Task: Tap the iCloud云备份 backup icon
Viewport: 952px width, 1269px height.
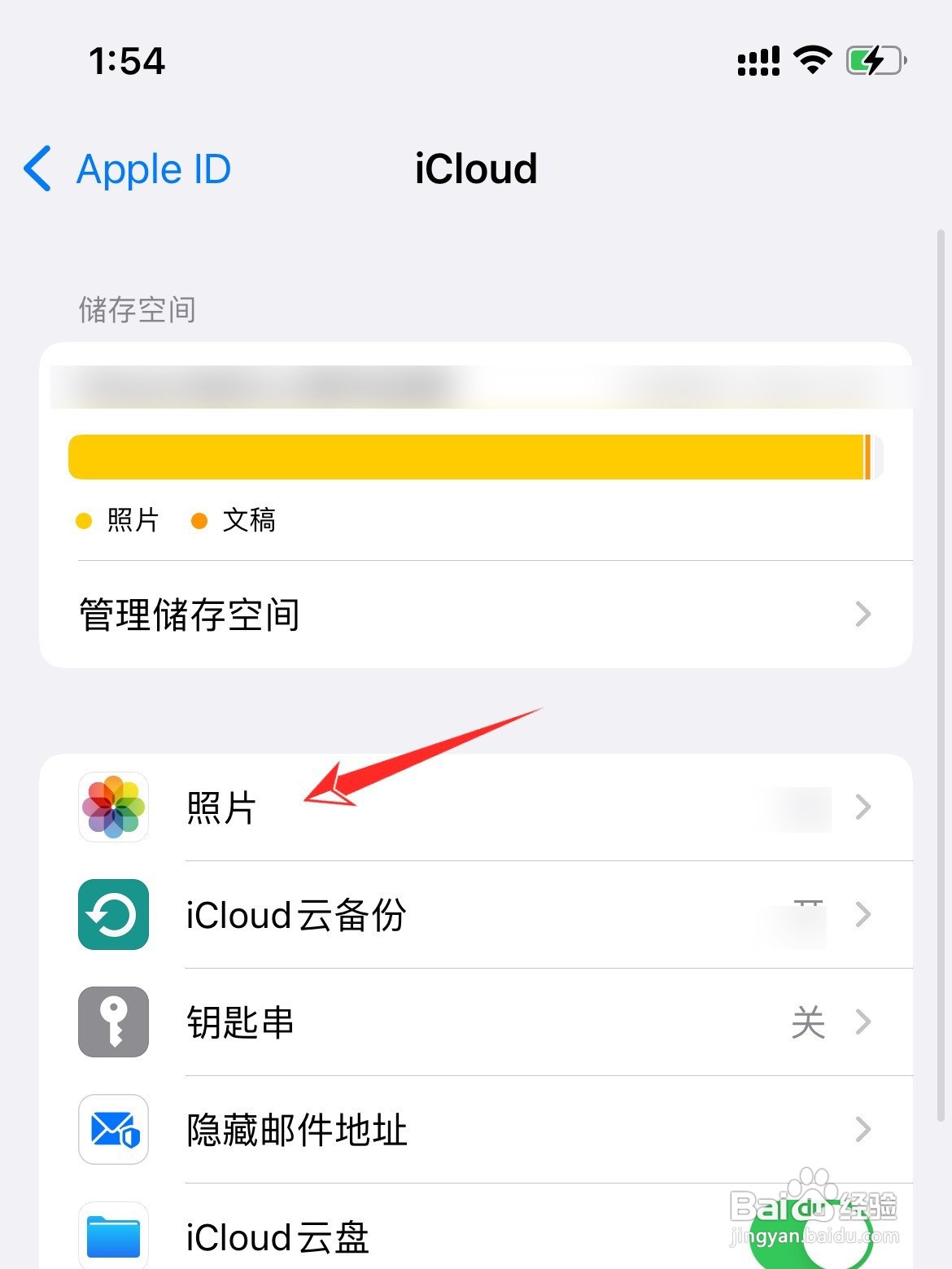Action: (x=113, y=915)
